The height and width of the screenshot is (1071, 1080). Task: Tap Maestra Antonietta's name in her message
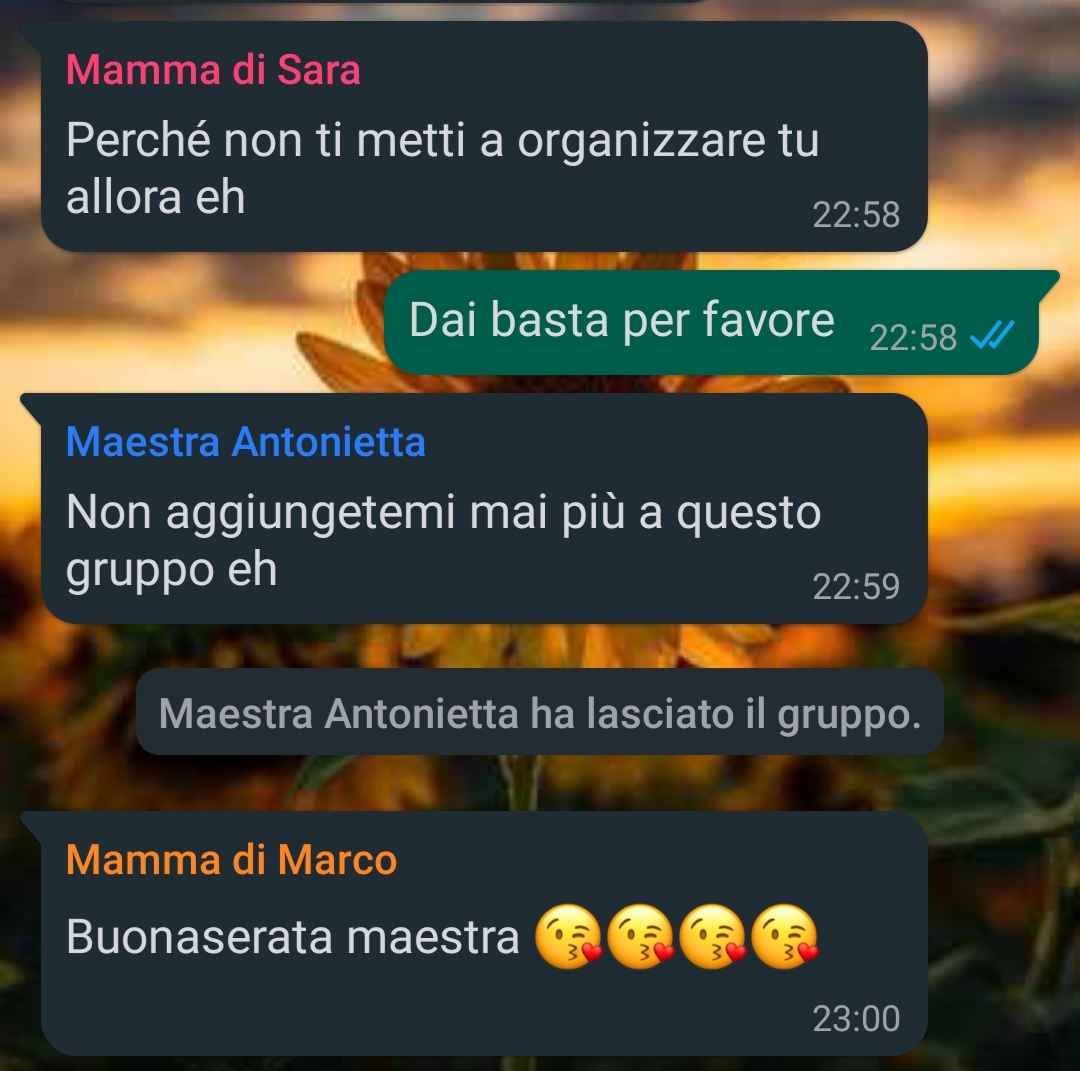click(x=245, y=442)
